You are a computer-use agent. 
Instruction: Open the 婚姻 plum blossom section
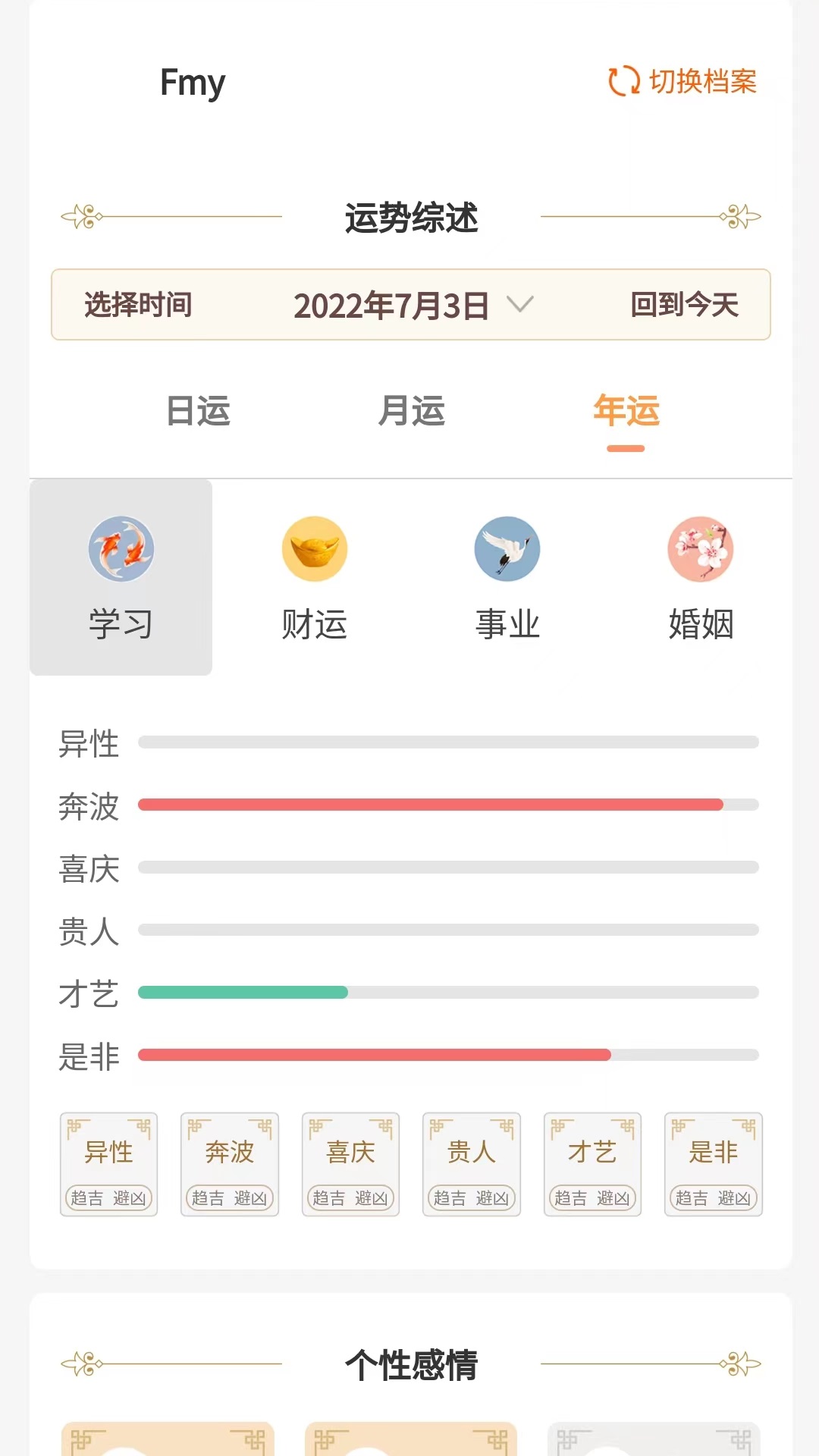point(701,549)
